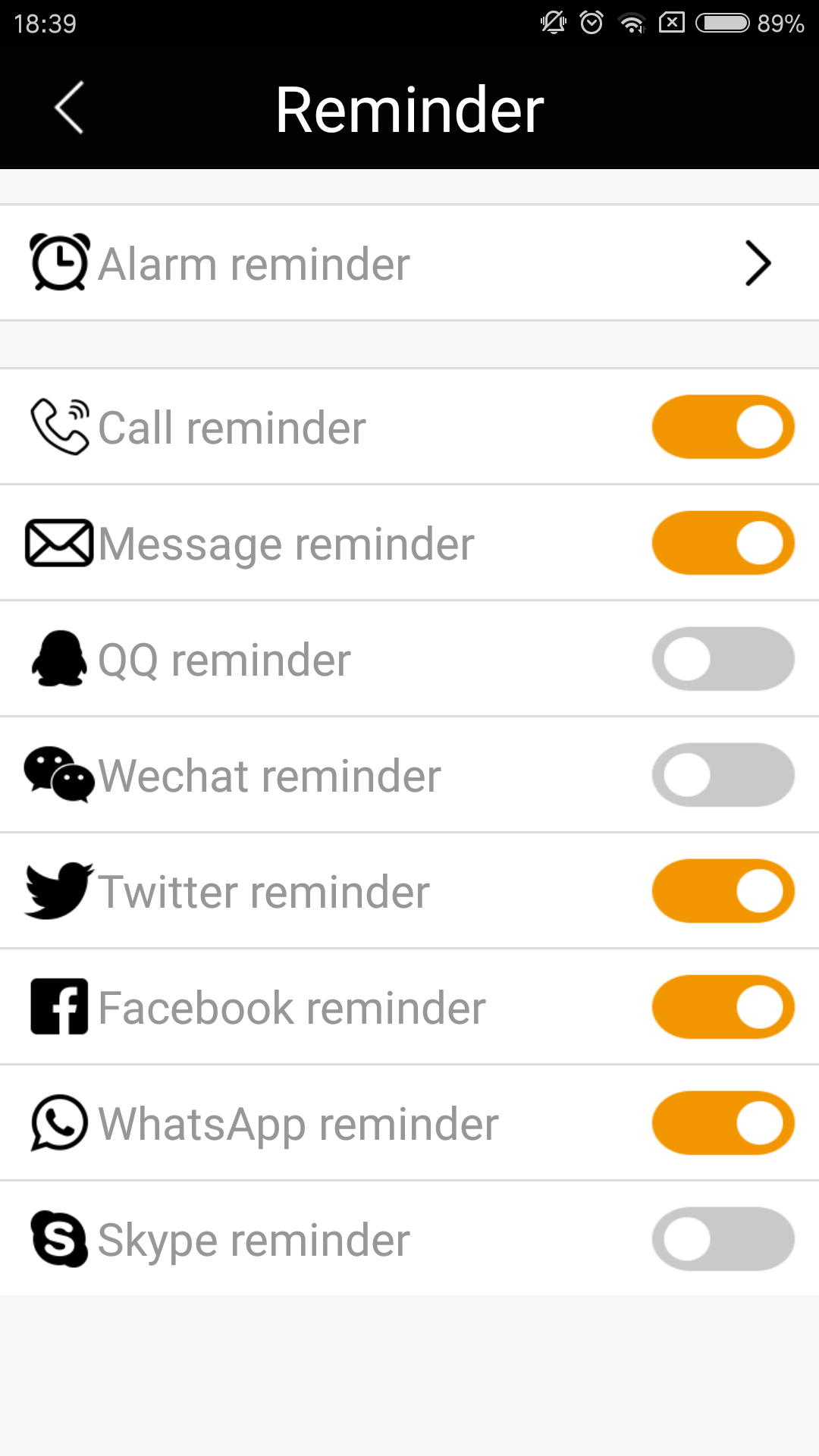Switch on the Wechat reminder

(723, 775)
